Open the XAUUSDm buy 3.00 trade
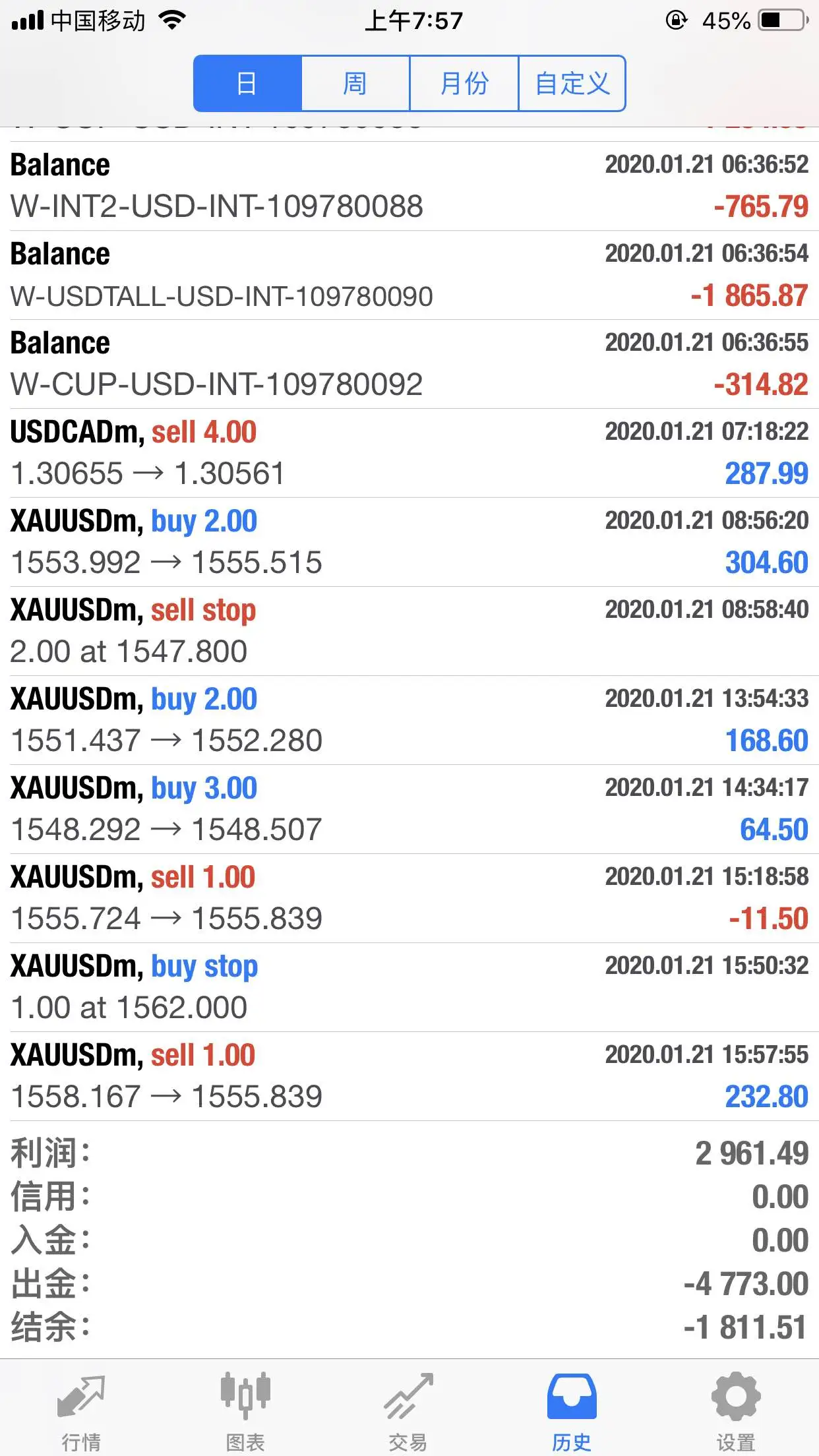 pyautogui.click(x=409, y=809)
